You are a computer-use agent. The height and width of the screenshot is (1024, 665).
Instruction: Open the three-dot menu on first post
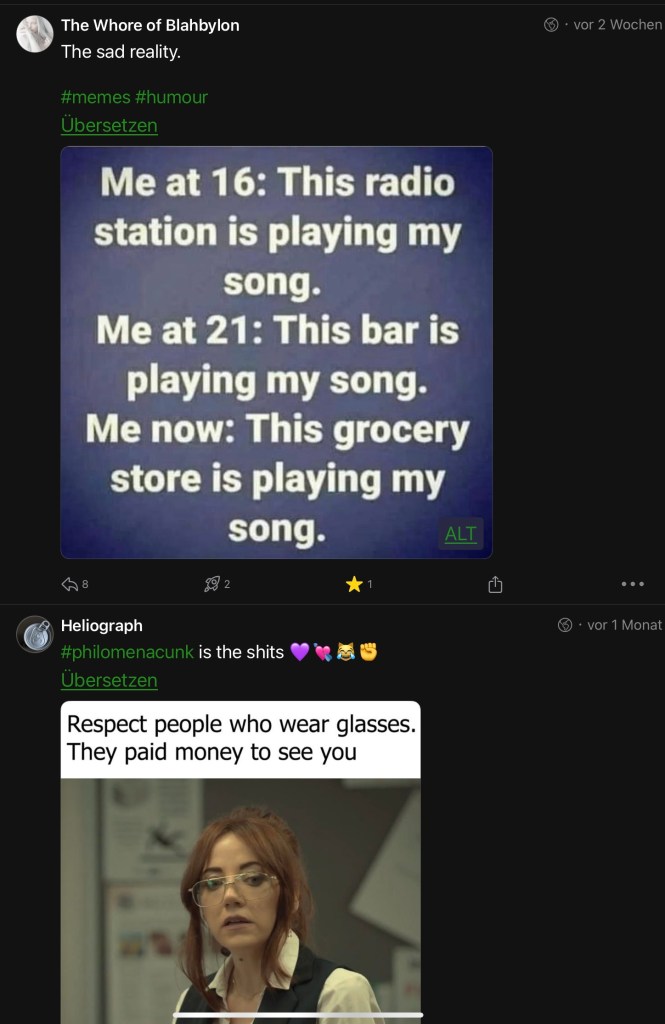632,584
